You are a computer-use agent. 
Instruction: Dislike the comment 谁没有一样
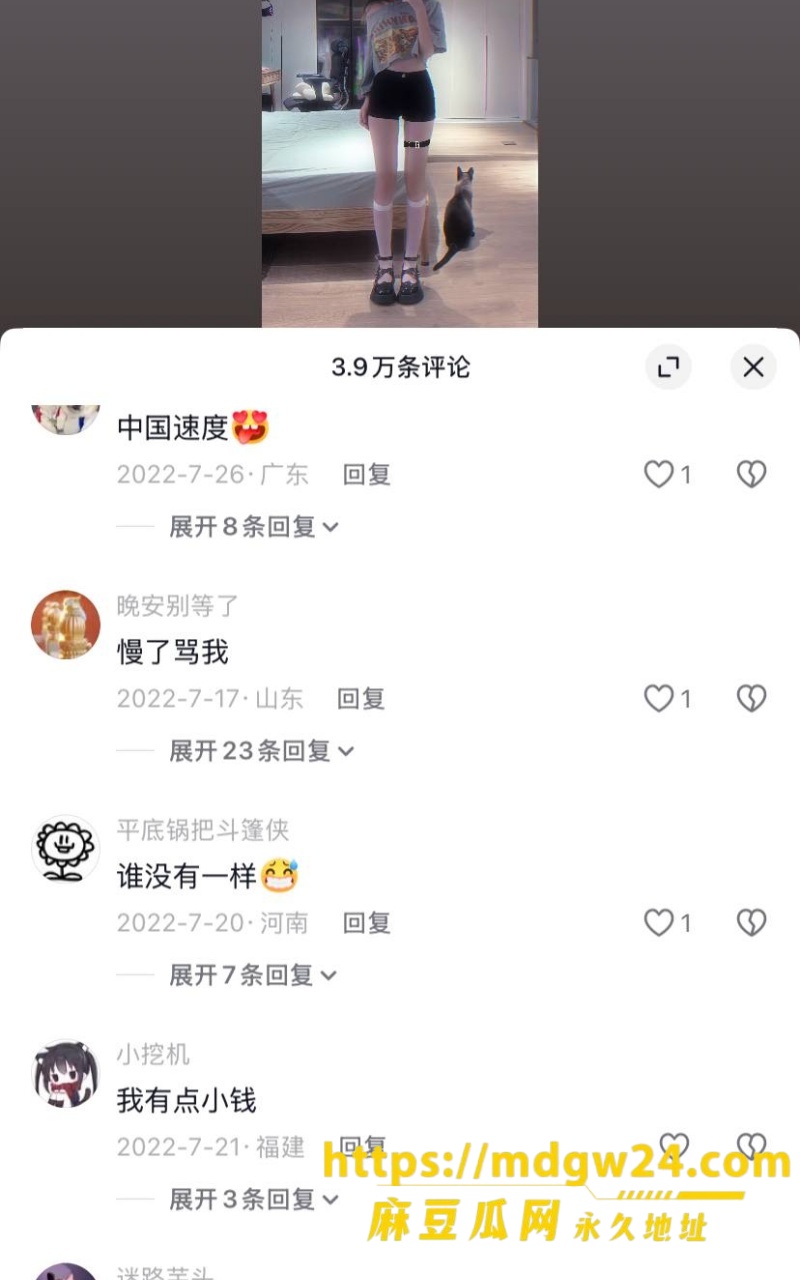(x=751, y=922)
